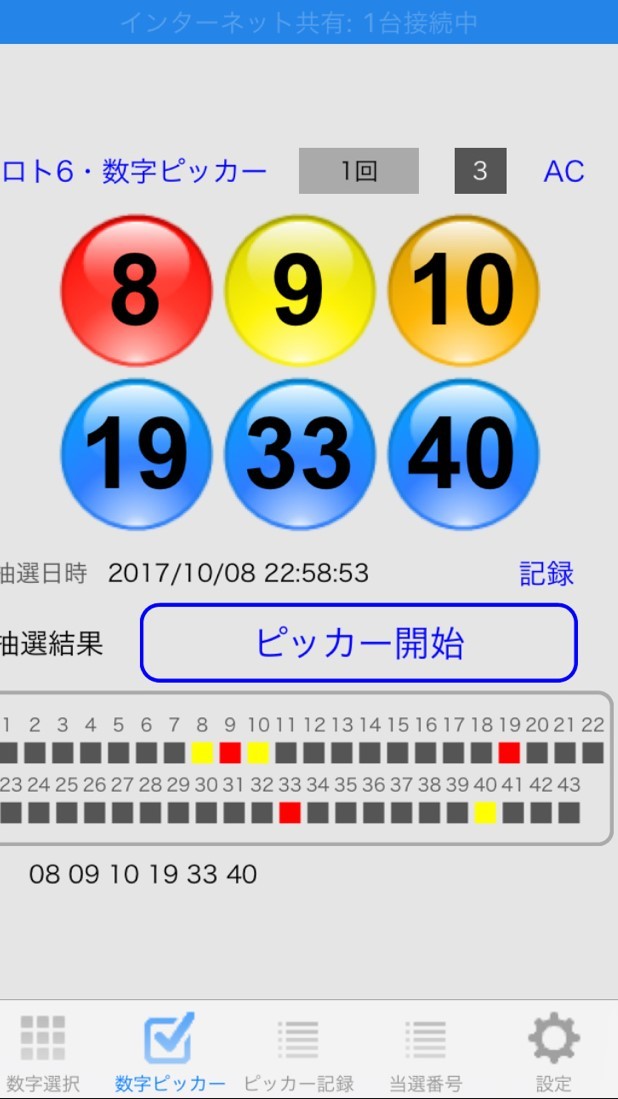Open the 設定 settings tab
This screenshot has height=1099, width=618.
point(554,1051)
